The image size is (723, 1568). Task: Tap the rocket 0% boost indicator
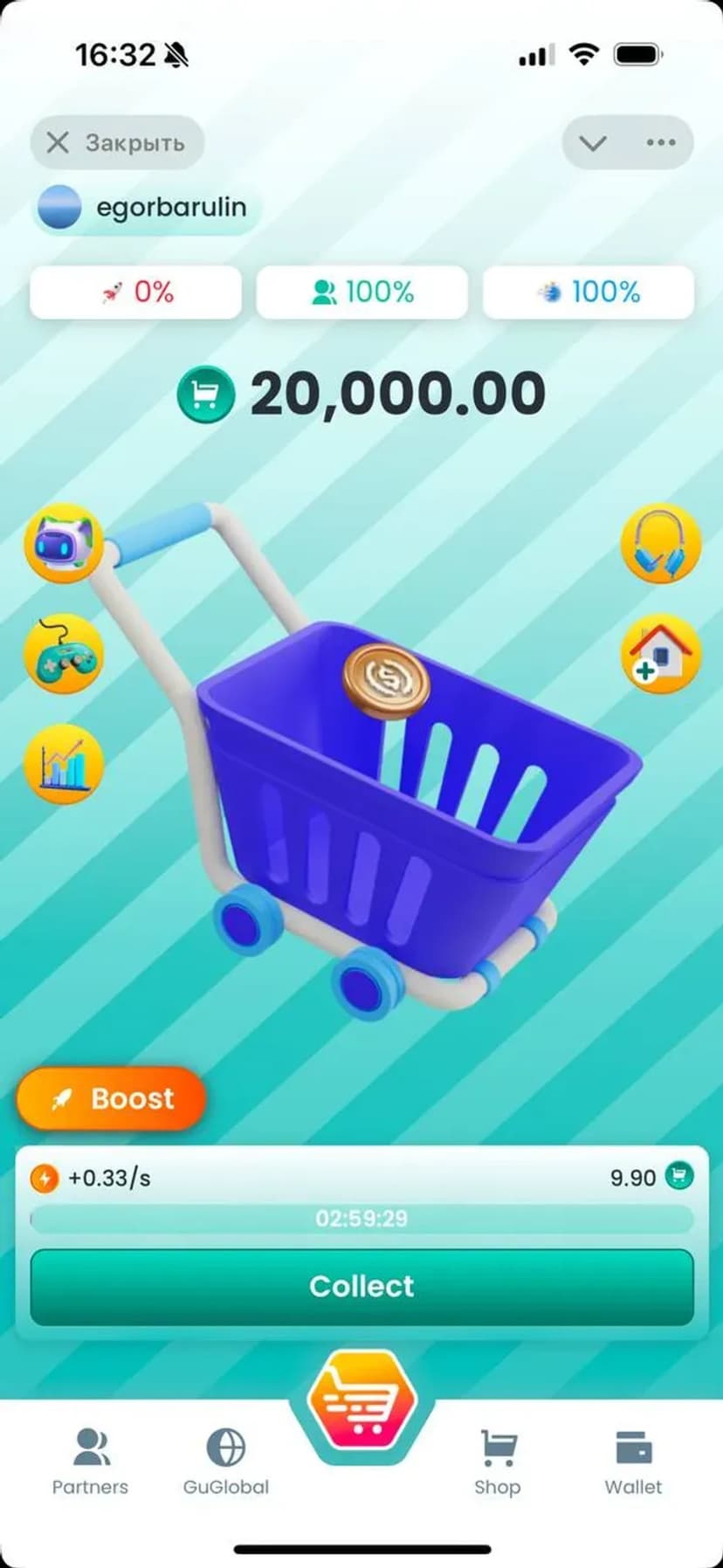[136, 292]
